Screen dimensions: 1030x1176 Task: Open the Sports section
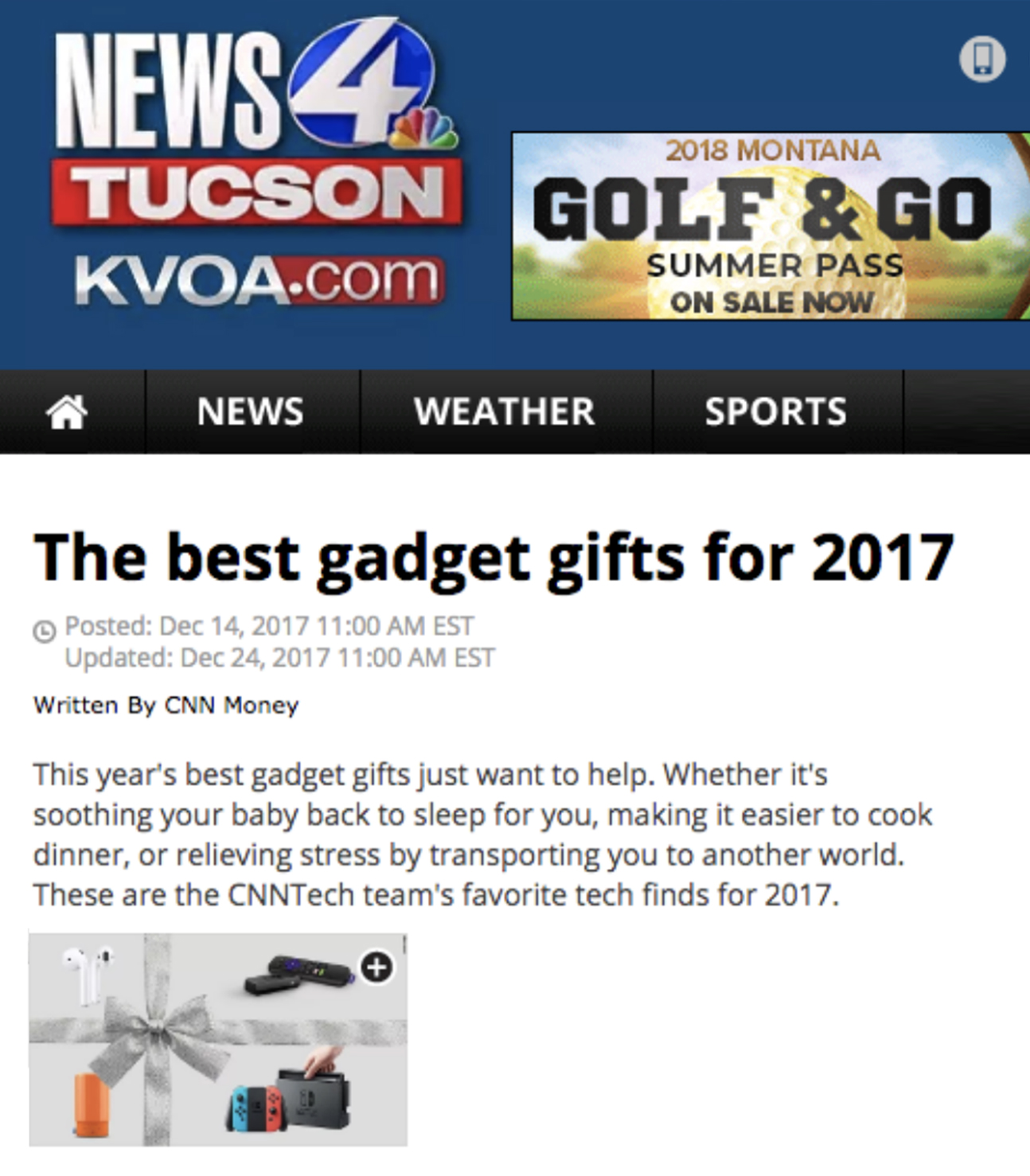coord(776,412)
